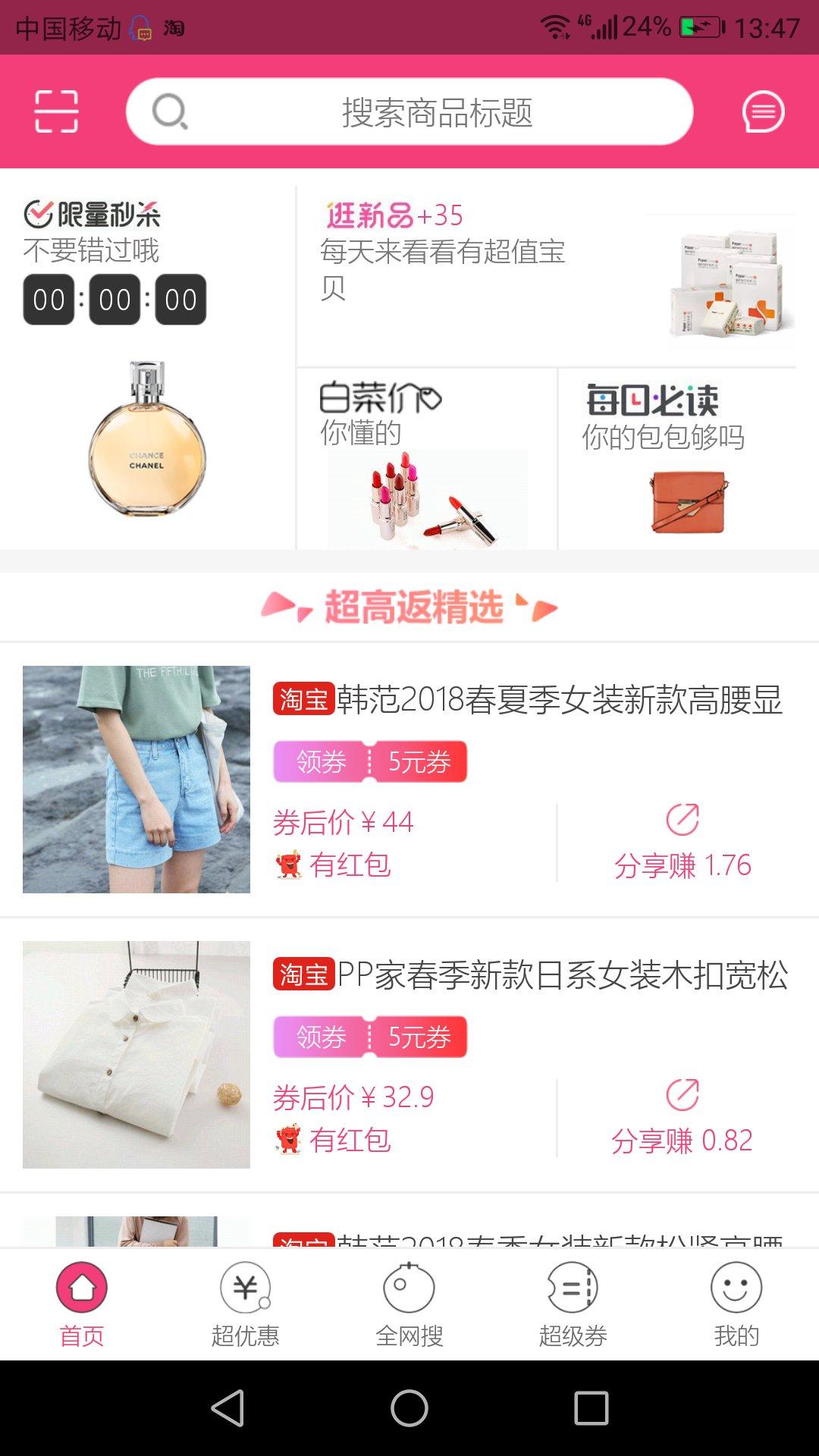The width and height of the screenshot is (819, 1456).
Task: Open the 白菜价 bargain tile
Action: pos(426,459)
